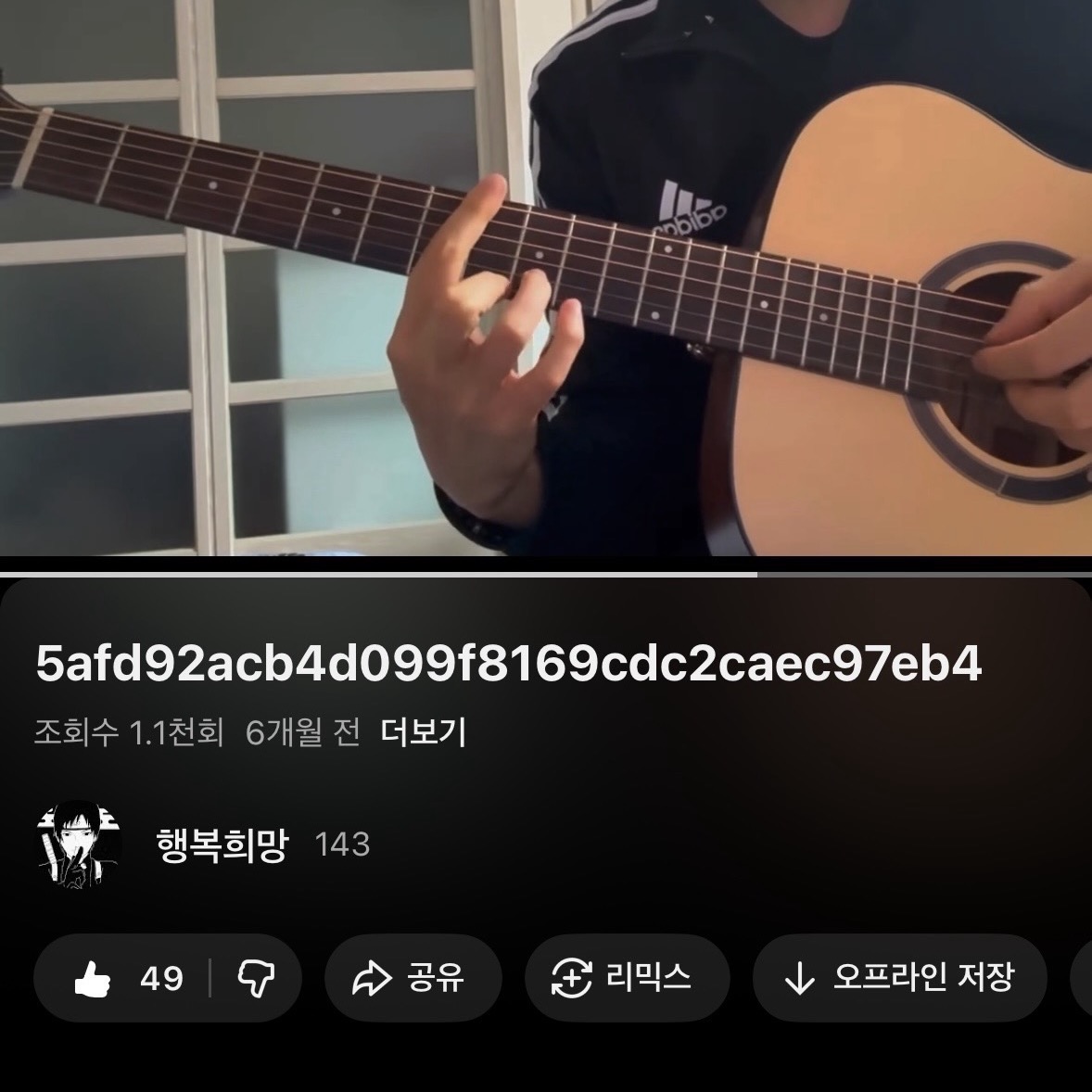Open the 행복희망 channel name

click(222, 844)
